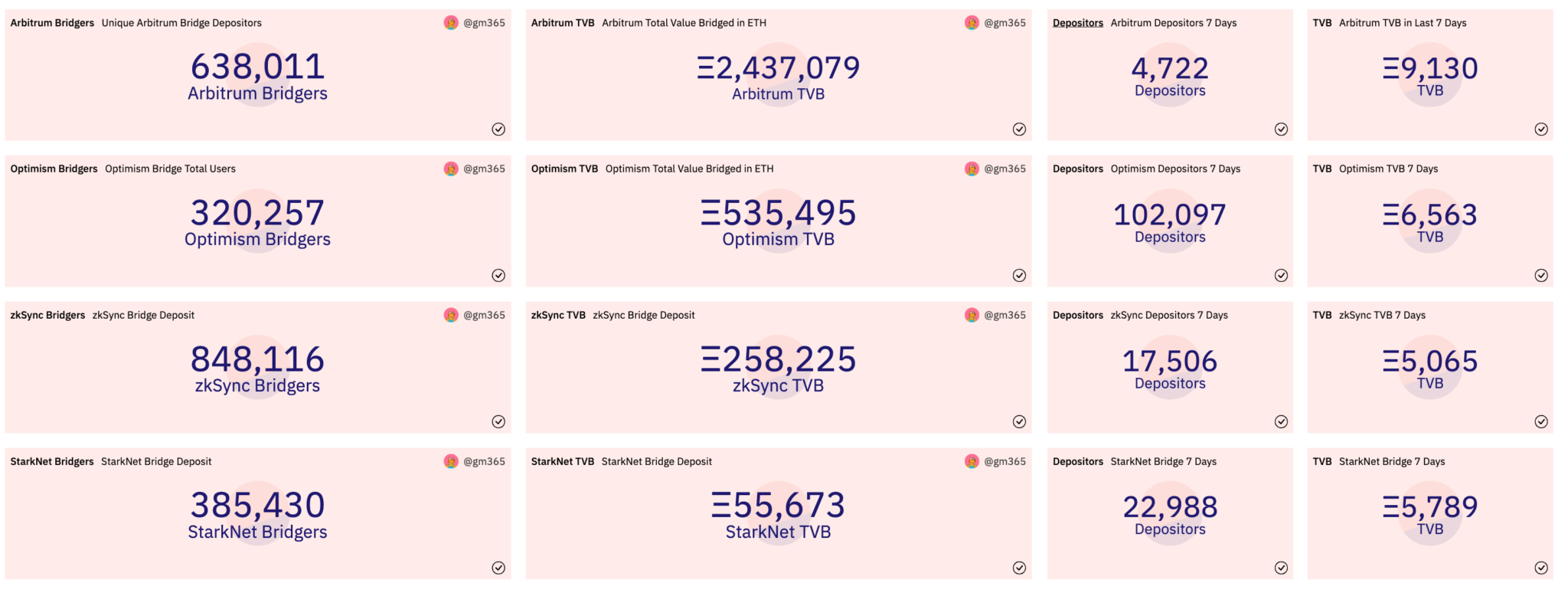Open the StarkNet Bridgers query title
1568x590 pixels.
[x=52, y=461]
